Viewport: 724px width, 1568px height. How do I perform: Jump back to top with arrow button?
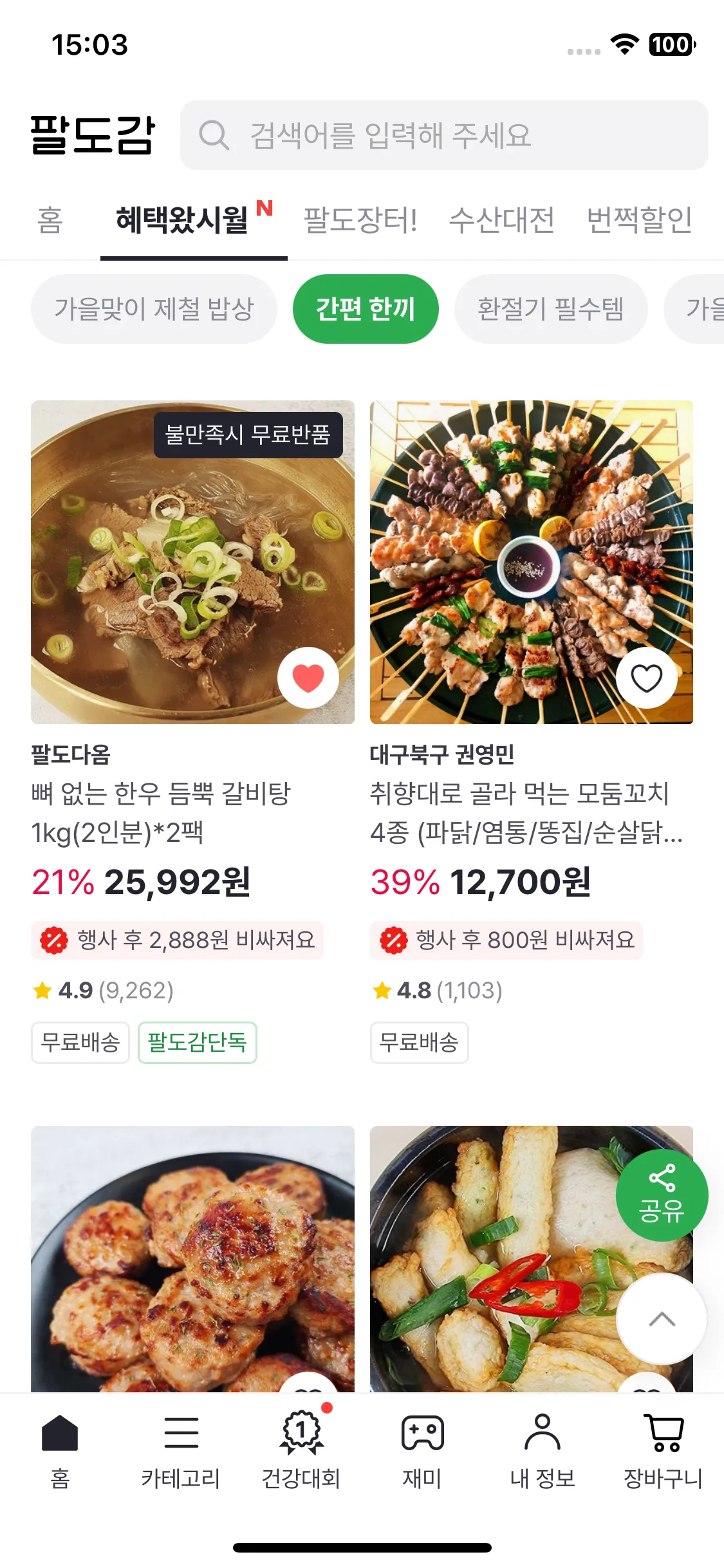[662, 1319]
